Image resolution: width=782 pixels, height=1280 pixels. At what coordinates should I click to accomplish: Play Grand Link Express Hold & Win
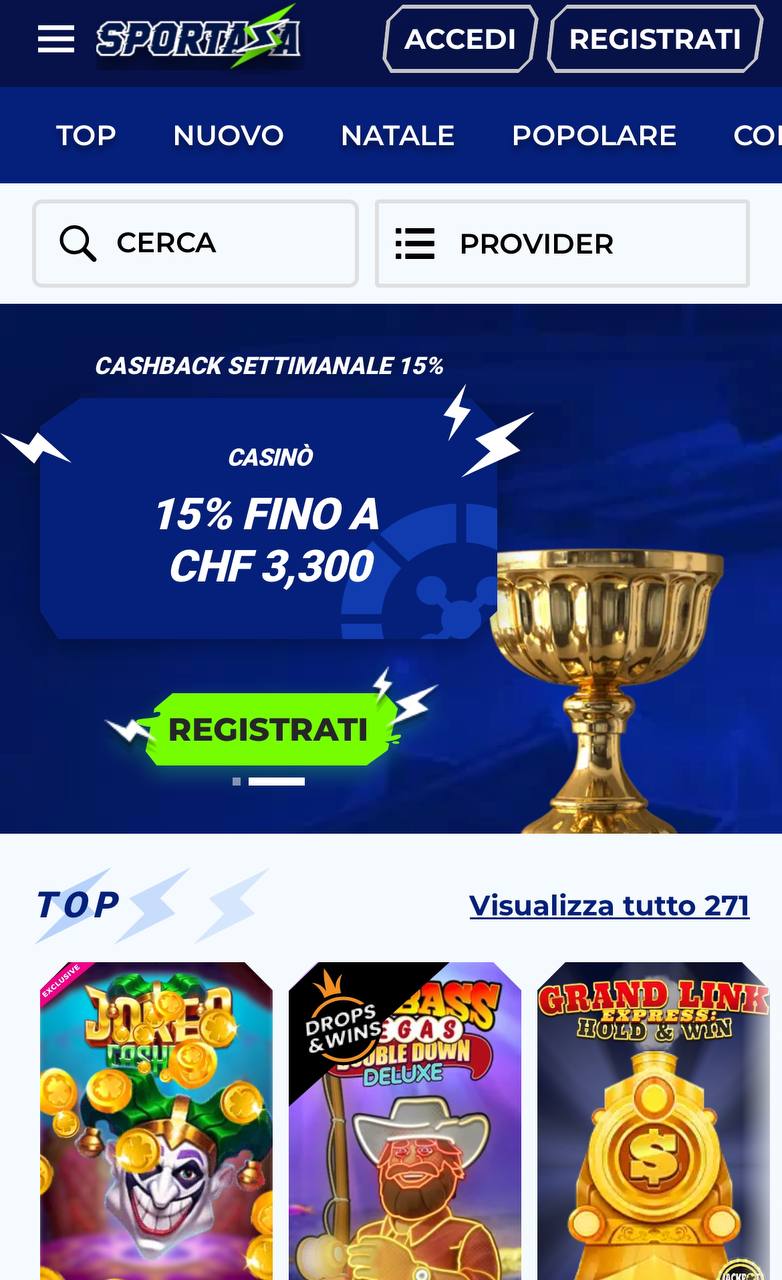tap(653, 1120)
